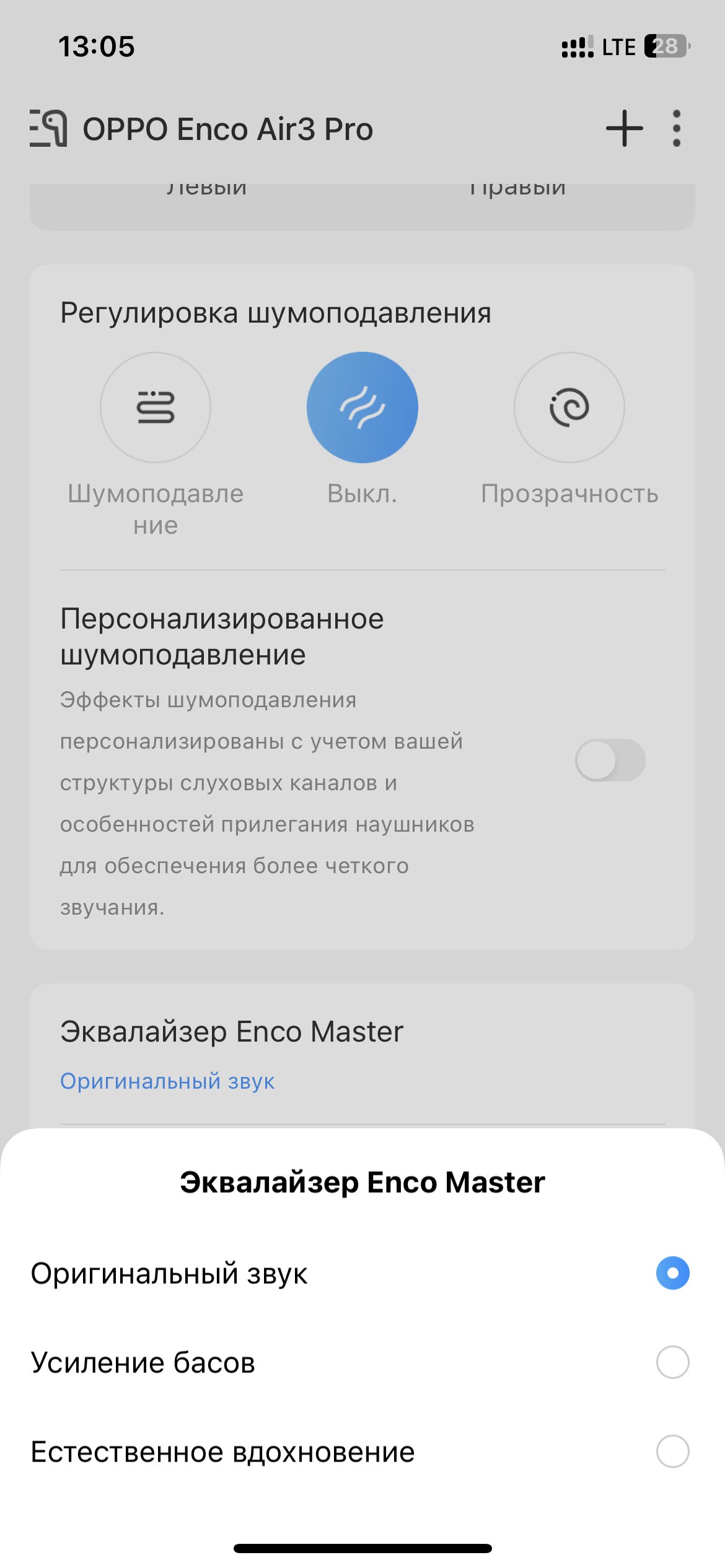The width and height of the screenshot is (725, 1568).
Task: Tap the Выкл. noise control button
Action: [362, 407]
